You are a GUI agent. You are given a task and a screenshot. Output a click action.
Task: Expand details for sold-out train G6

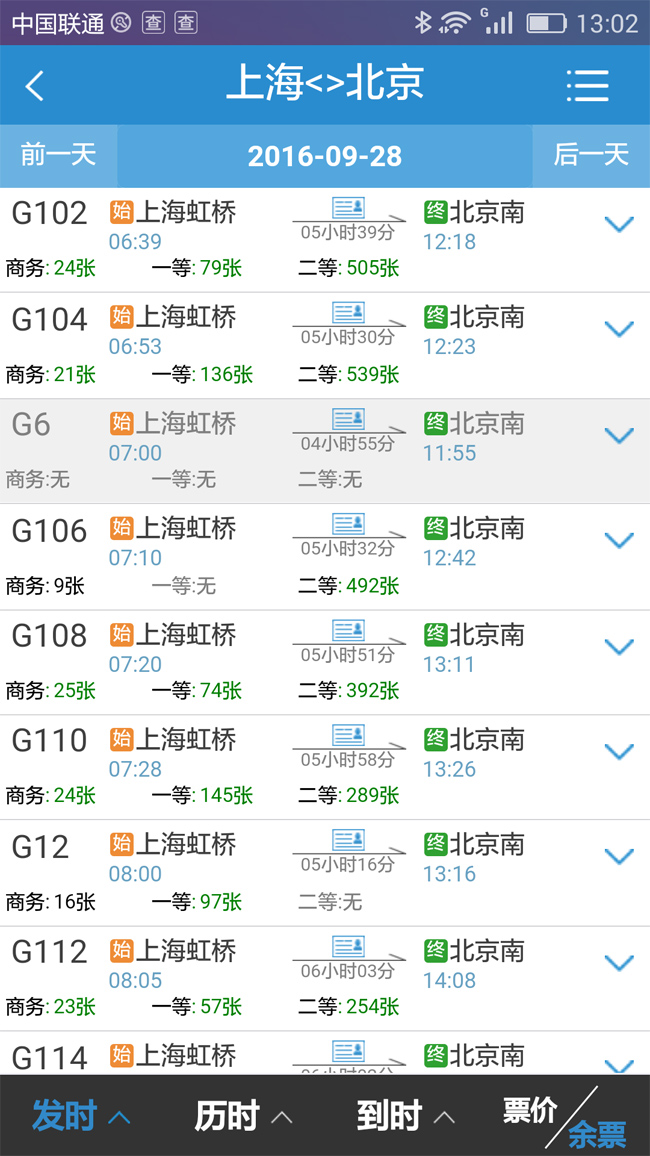[x=618, y=435]
